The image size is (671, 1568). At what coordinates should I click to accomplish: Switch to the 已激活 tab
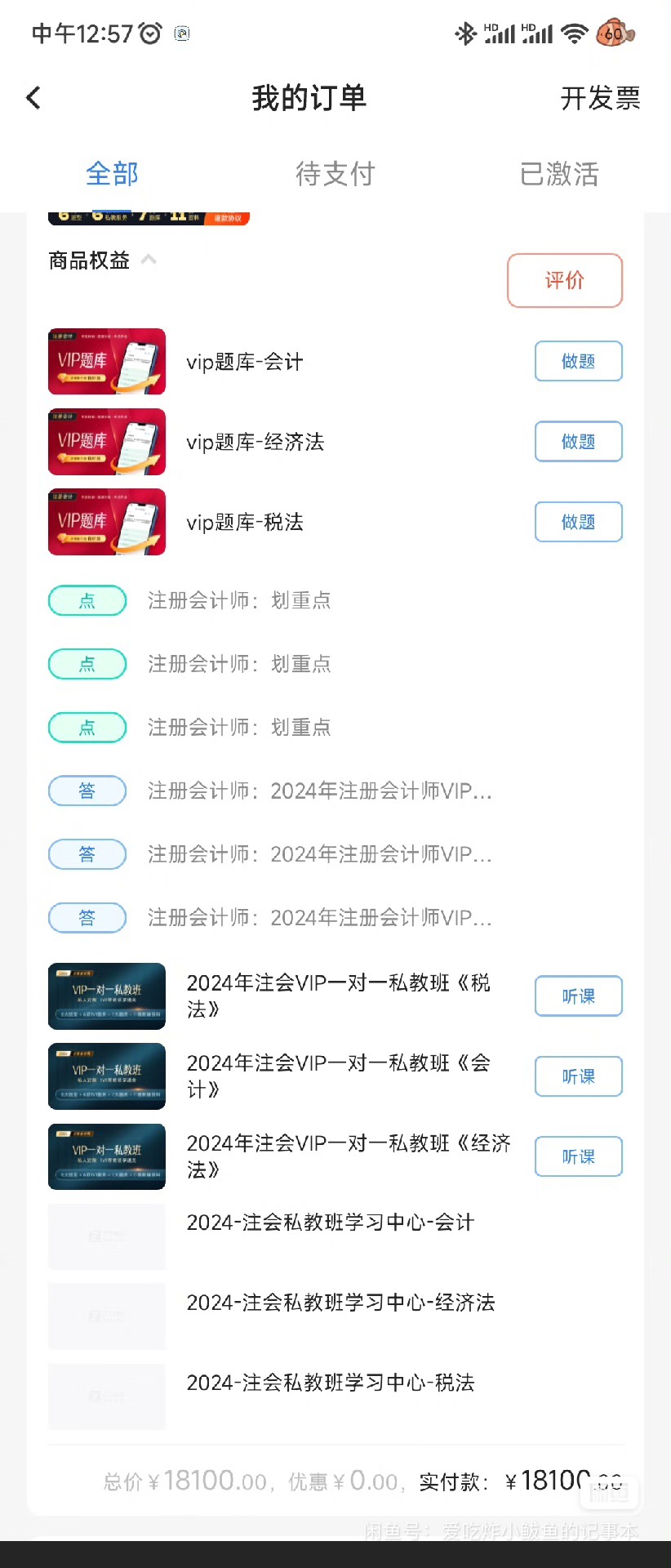[560, 174]
